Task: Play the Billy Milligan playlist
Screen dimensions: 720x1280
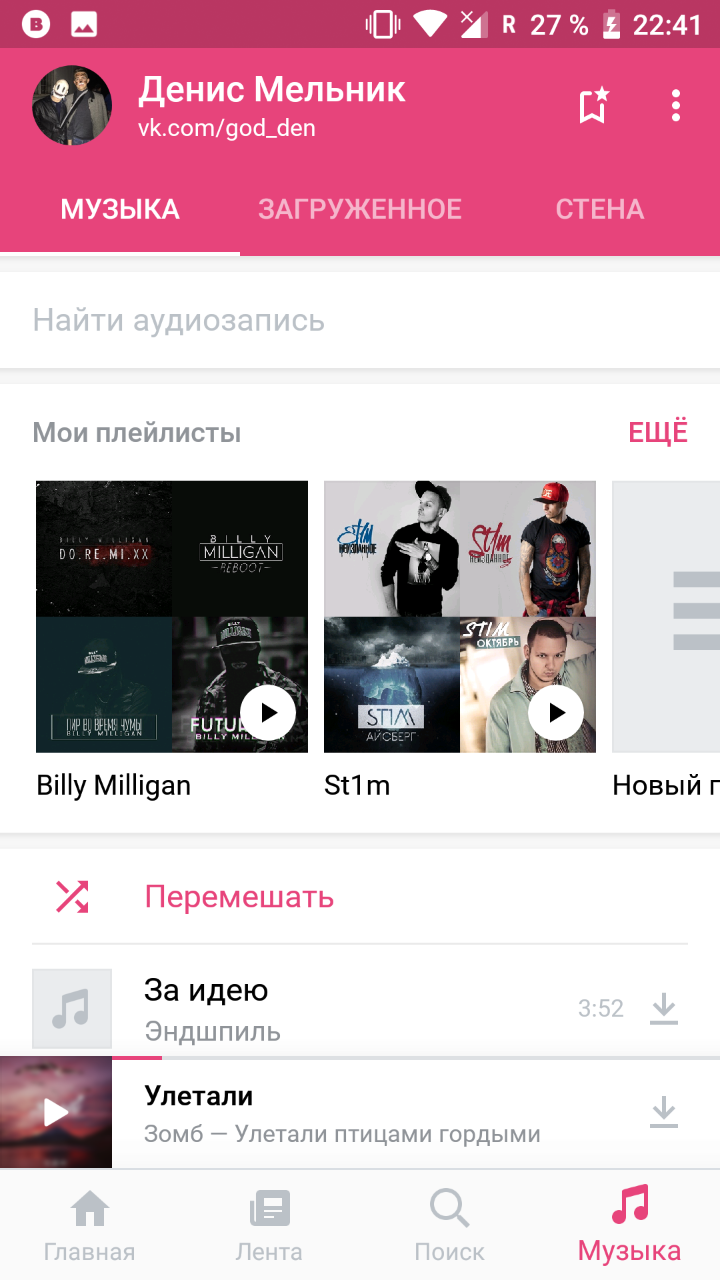Action: (x=268, y=712)
